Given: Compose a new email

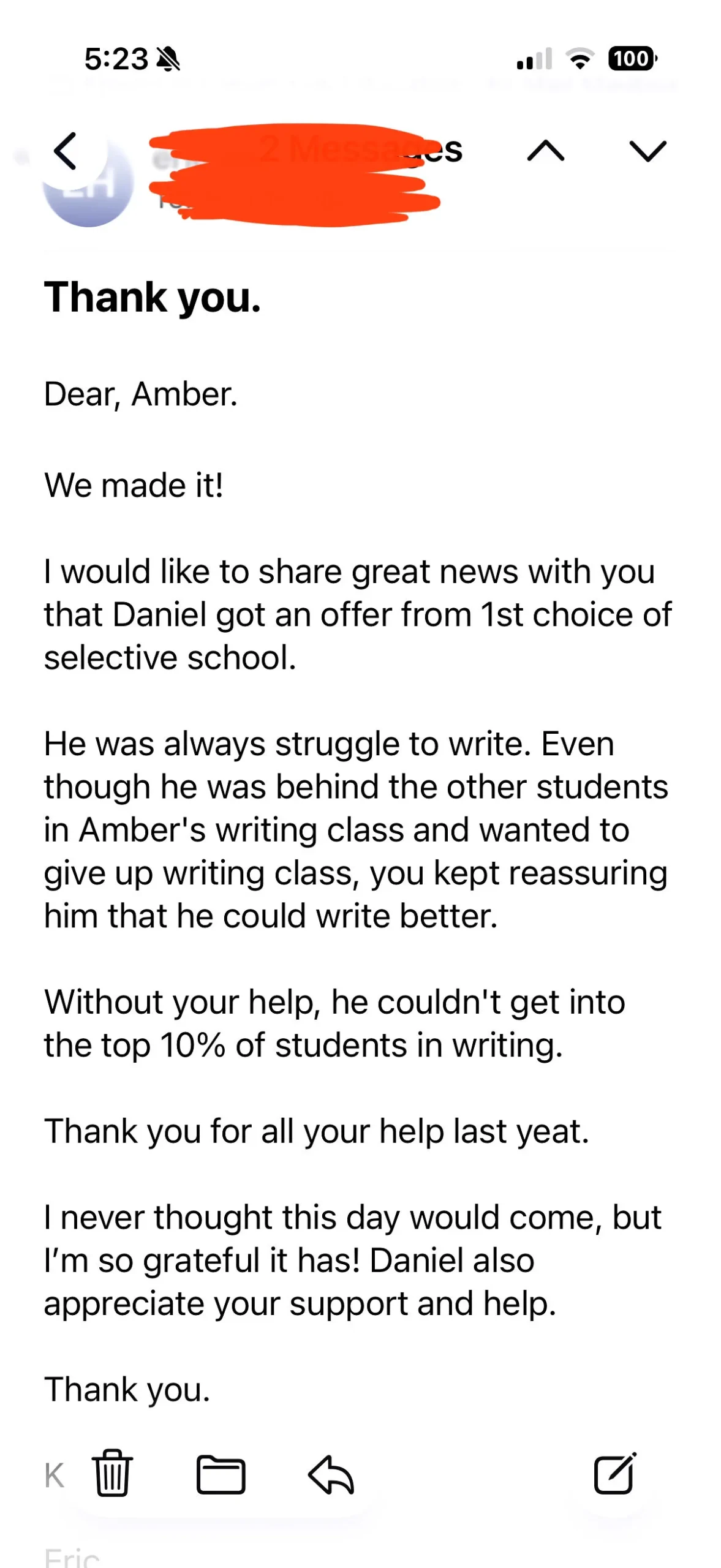Looking at the screenshot, I should [x=615, y=1473].
